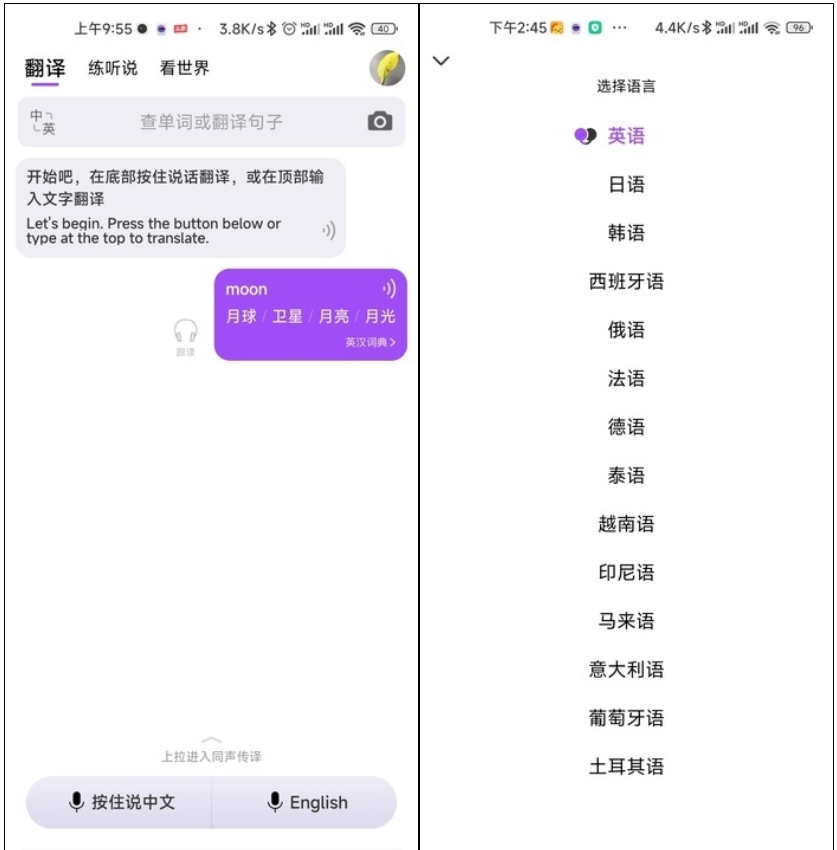Open the profile avatar
The image size is (837, 850).
click(387, 68)
